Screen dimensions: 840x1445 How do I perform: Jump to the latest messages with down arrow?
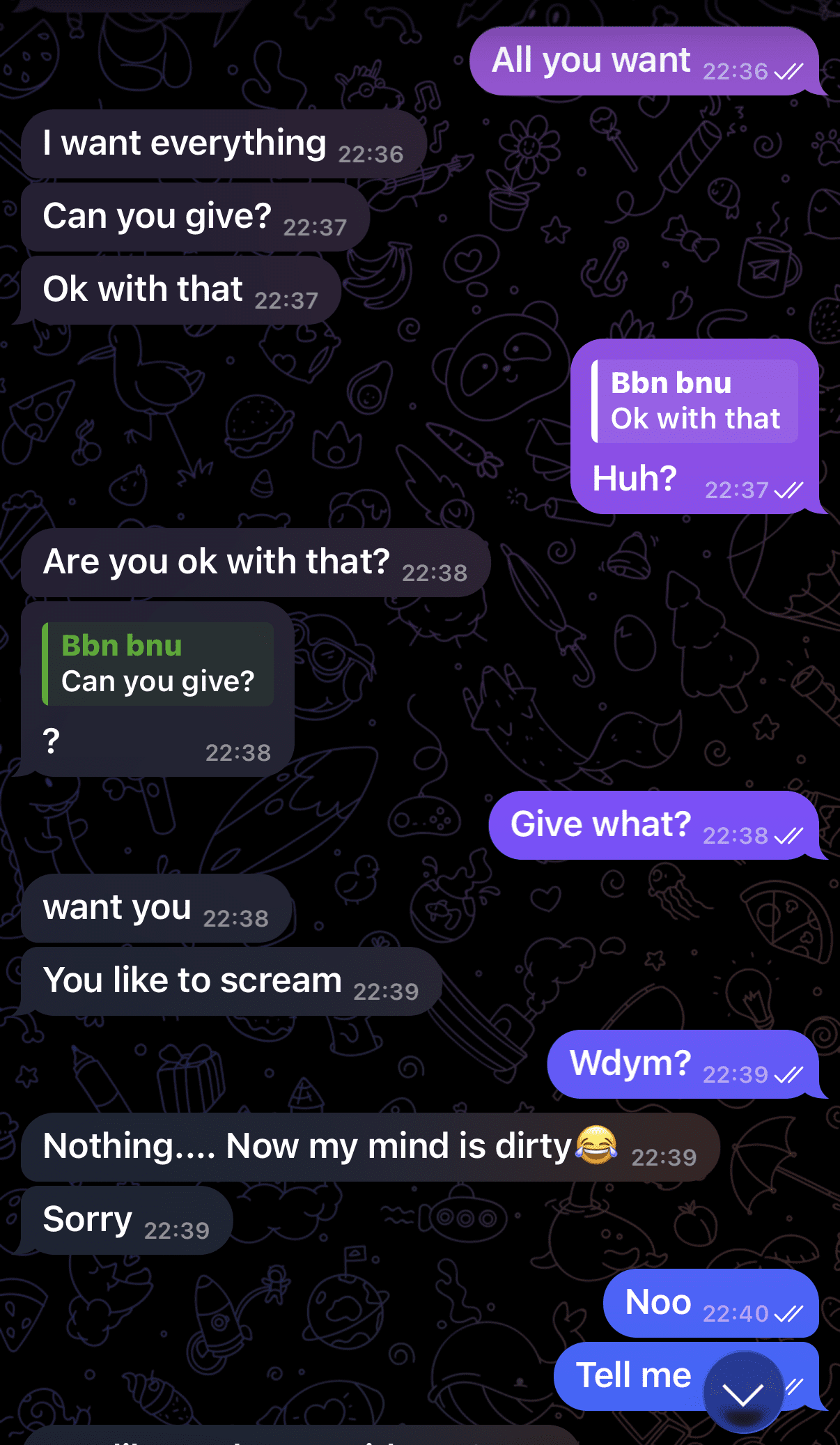[742, 1392]
